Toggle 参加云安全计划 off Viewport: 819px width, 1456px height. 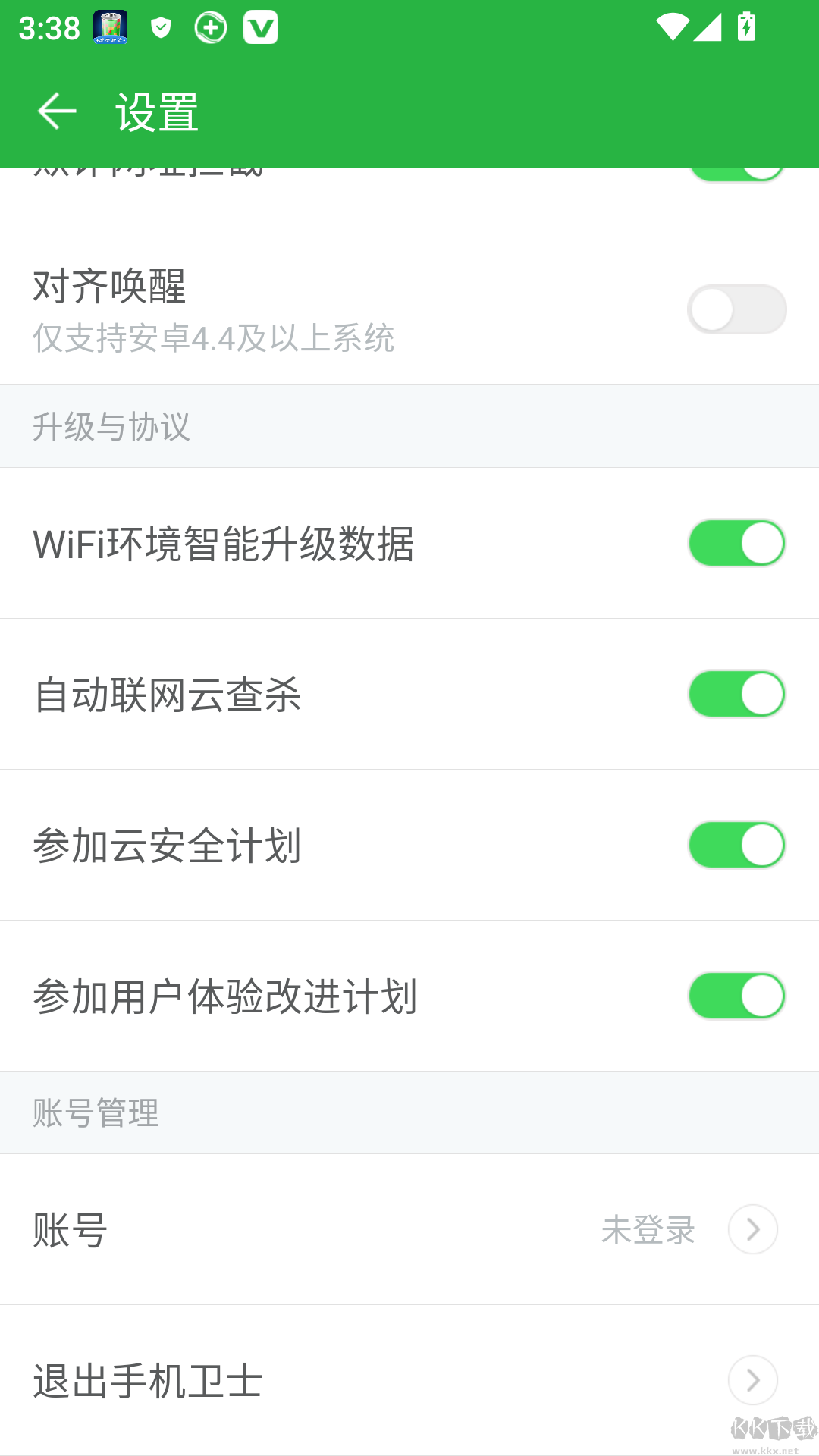coord(736,845)
